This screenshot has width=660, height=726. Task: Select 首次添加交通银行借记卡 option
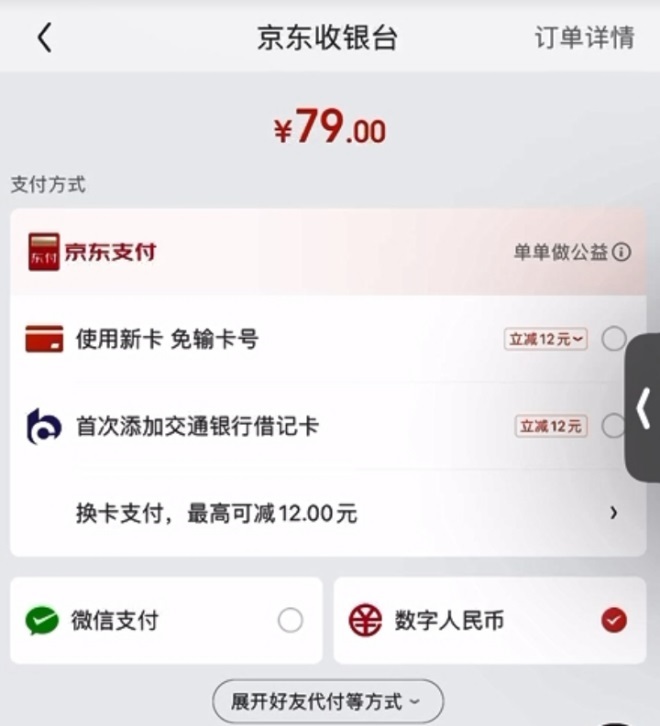coord(613,426)
